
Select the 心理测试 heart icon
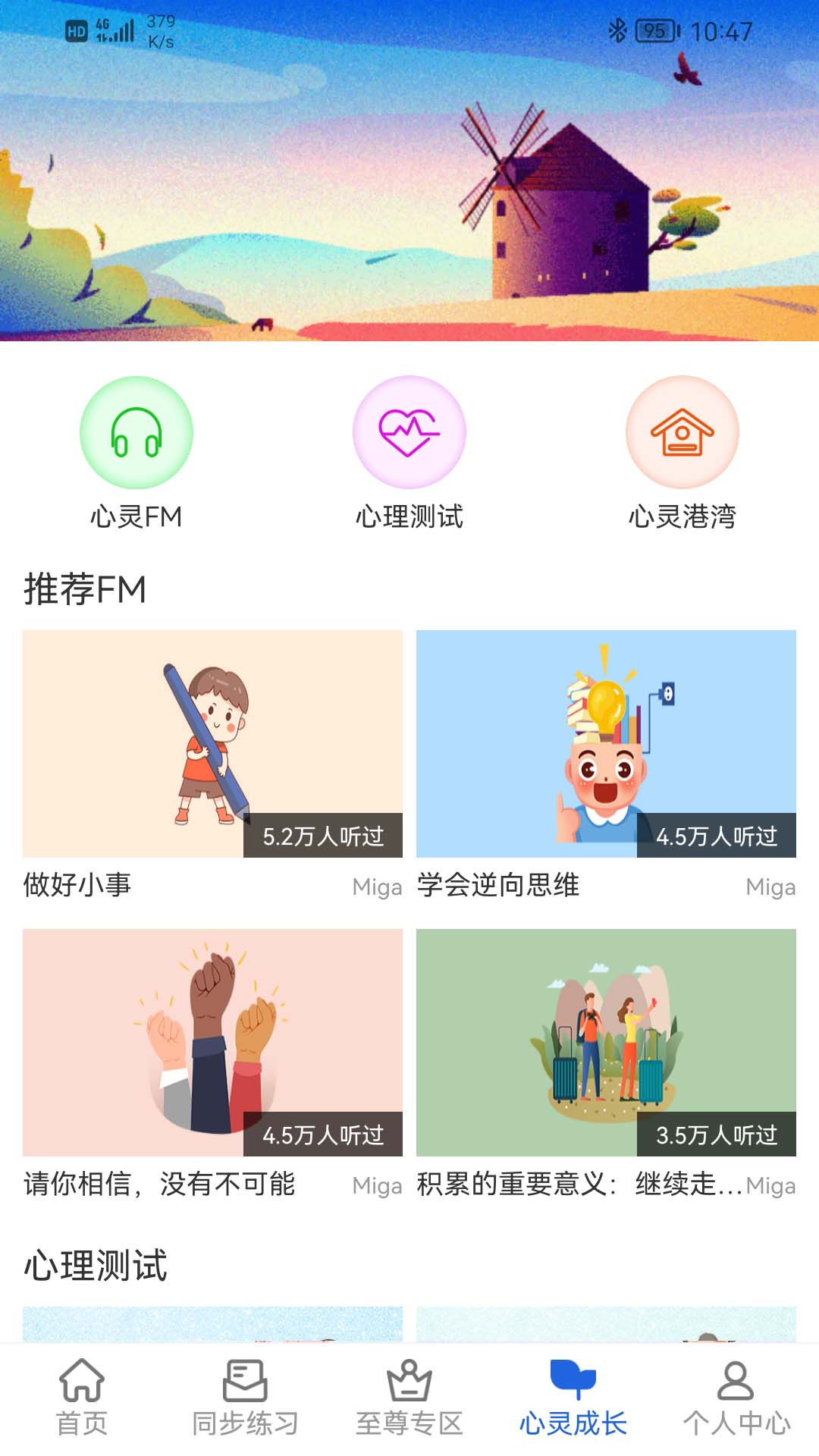[x=409, y=431]
